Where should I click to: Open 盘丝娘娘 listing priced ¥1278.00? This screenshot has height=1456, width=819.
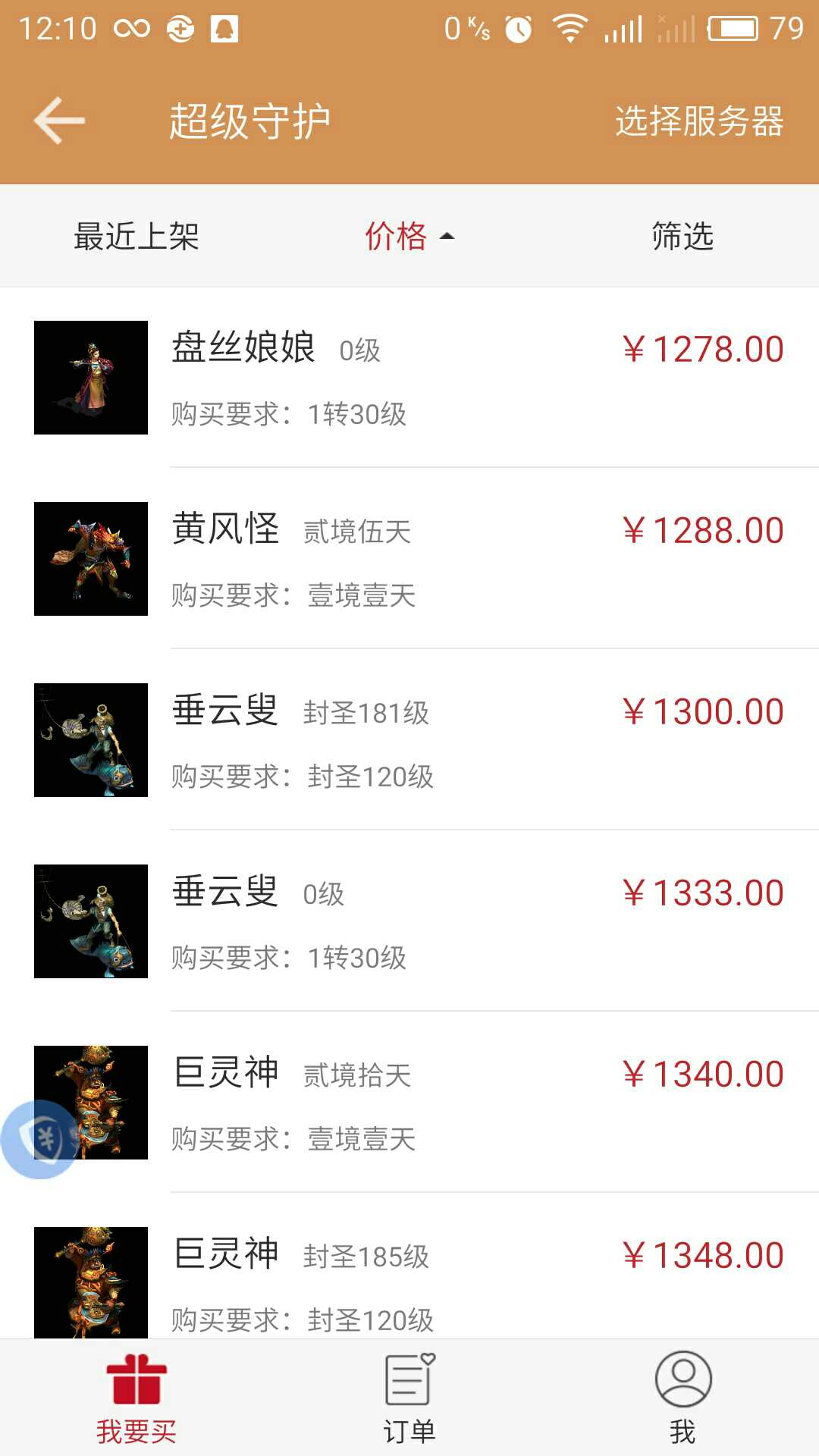409,378
